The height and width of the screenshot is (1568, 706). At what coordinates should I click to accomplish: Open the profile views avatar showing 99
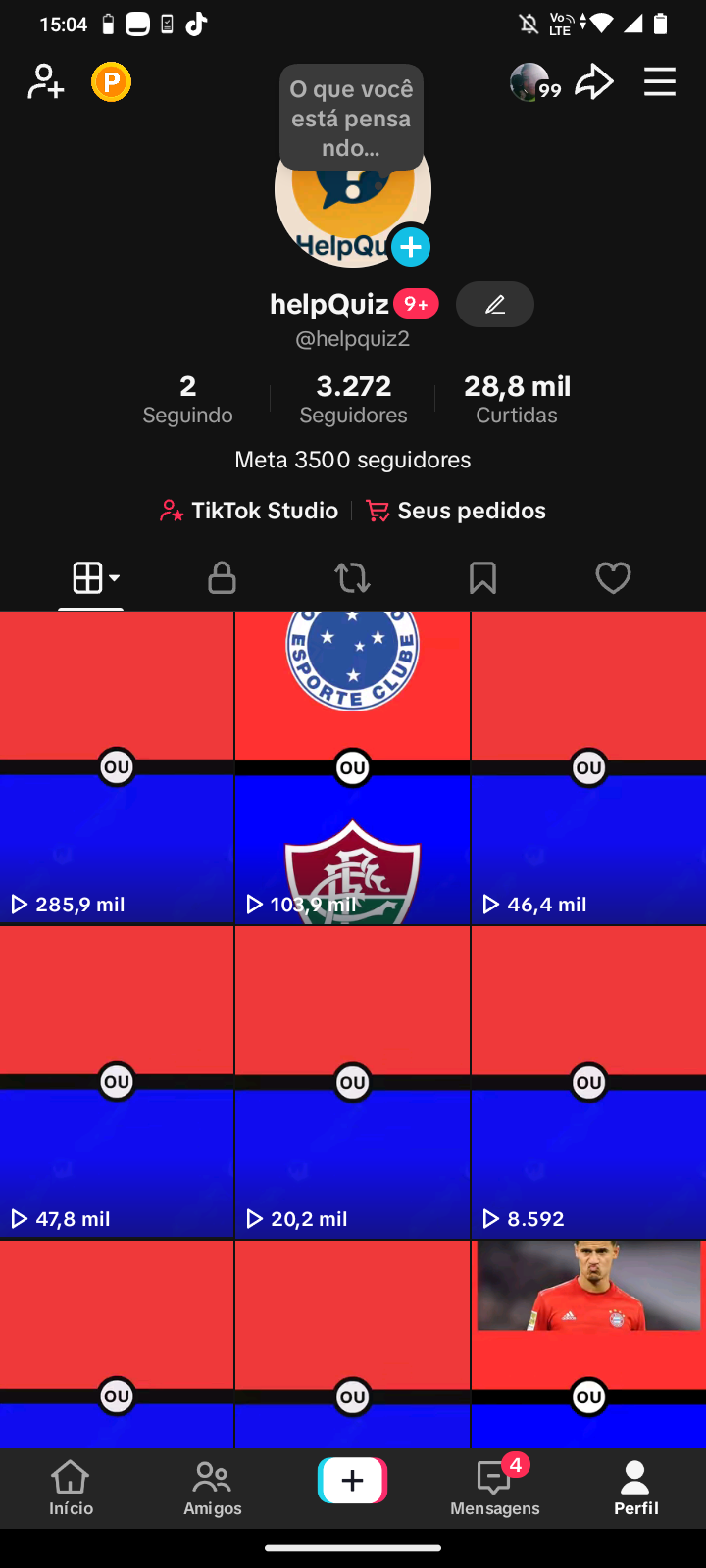click(532, 83)
